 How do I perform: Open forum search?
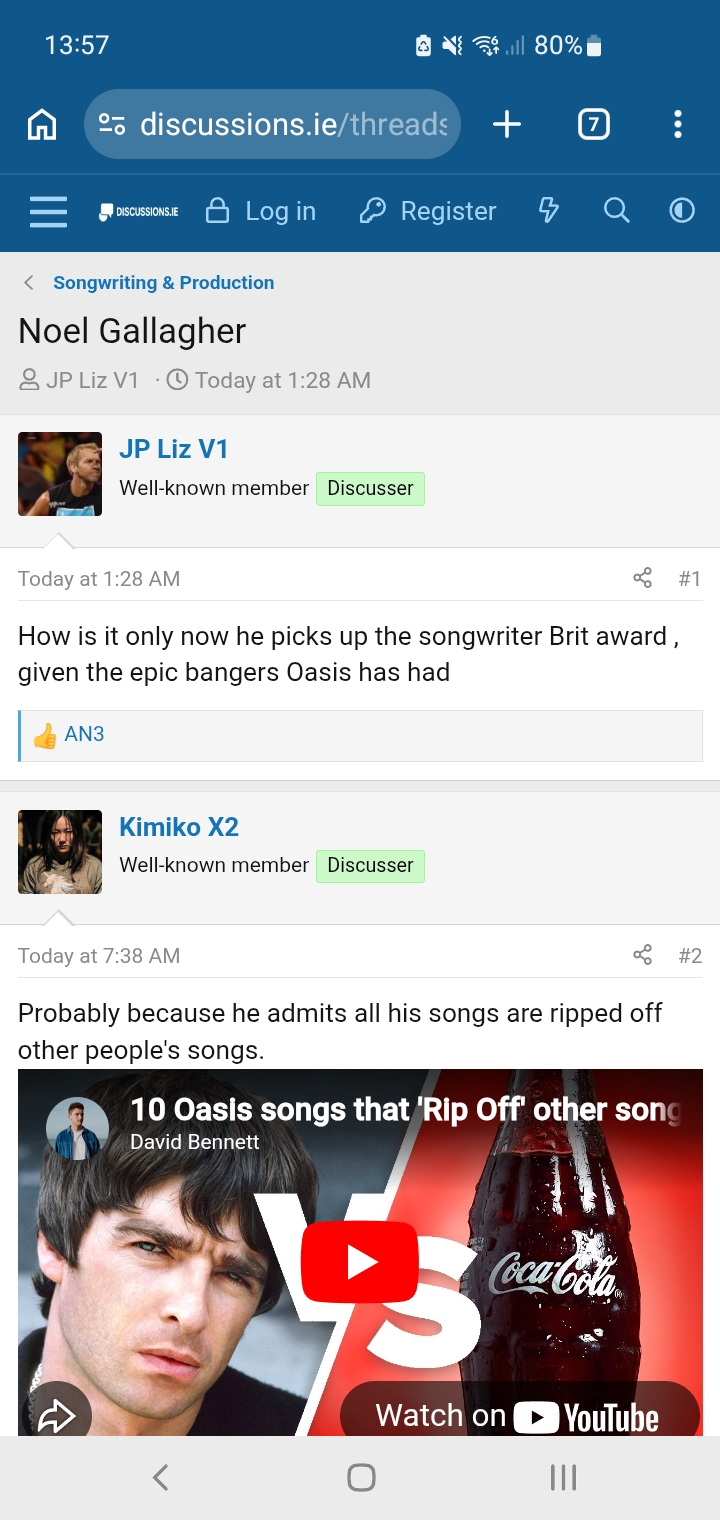[x=616, y=210]
